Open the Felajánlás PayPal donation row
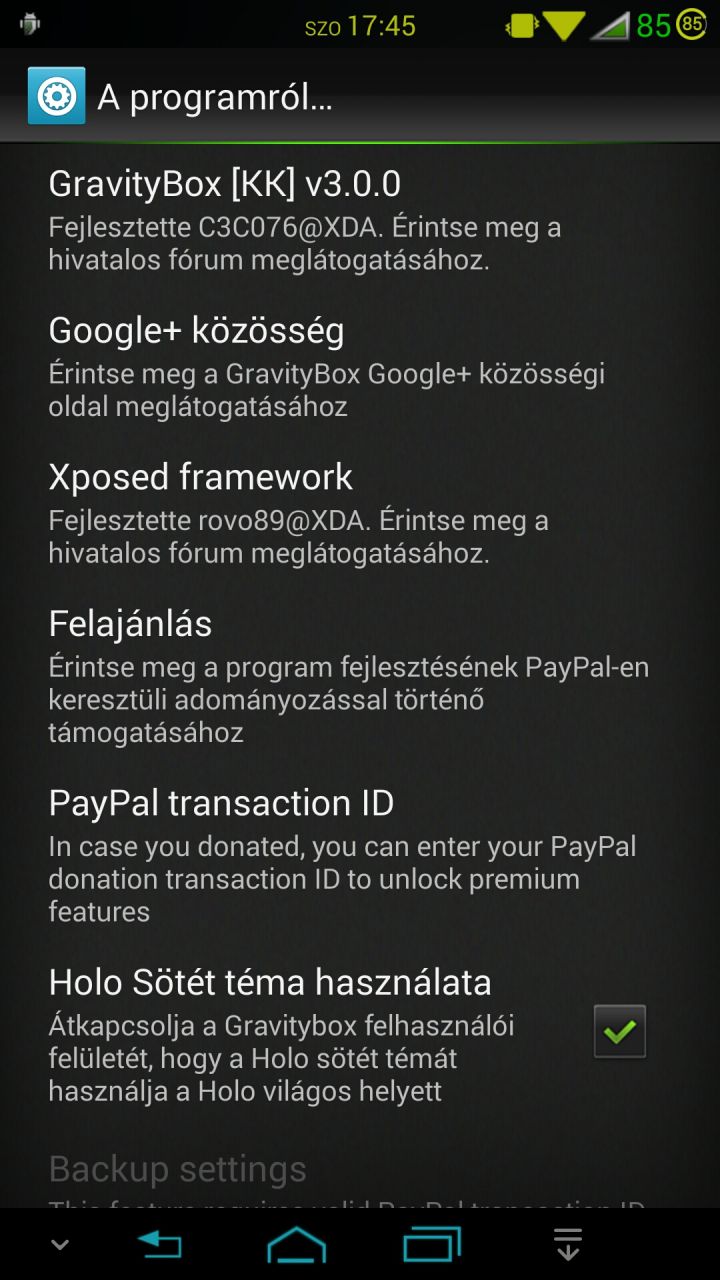The height and width of the screenshot is (1280, 720). [360, 676]
